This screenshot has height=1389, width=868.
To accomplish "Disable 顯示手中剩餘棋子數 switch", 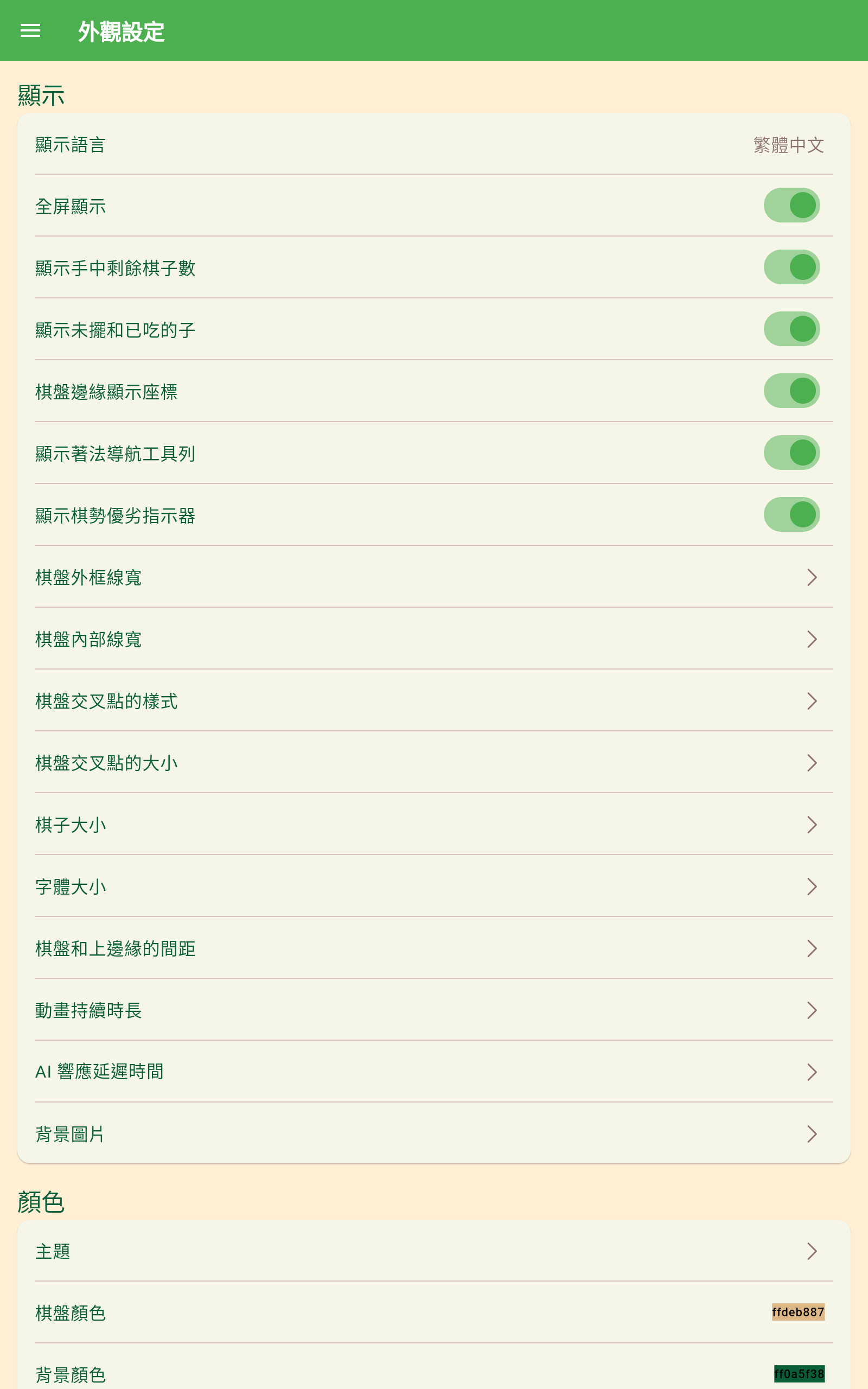I will pos(791,267).
